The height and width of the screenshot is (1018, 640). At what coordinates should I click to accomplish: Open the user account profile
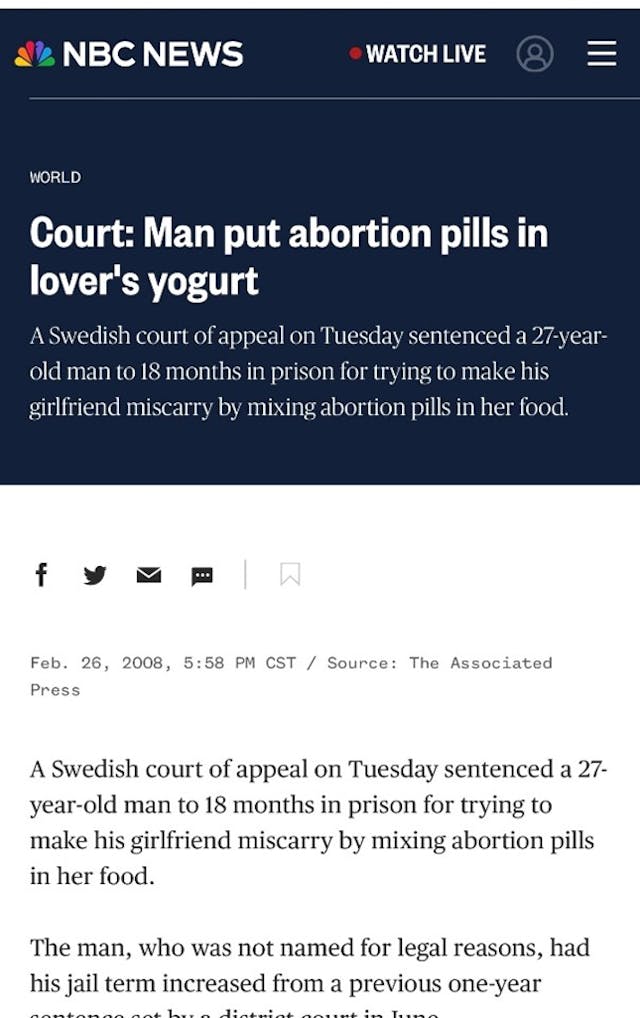tap(535, 54)
